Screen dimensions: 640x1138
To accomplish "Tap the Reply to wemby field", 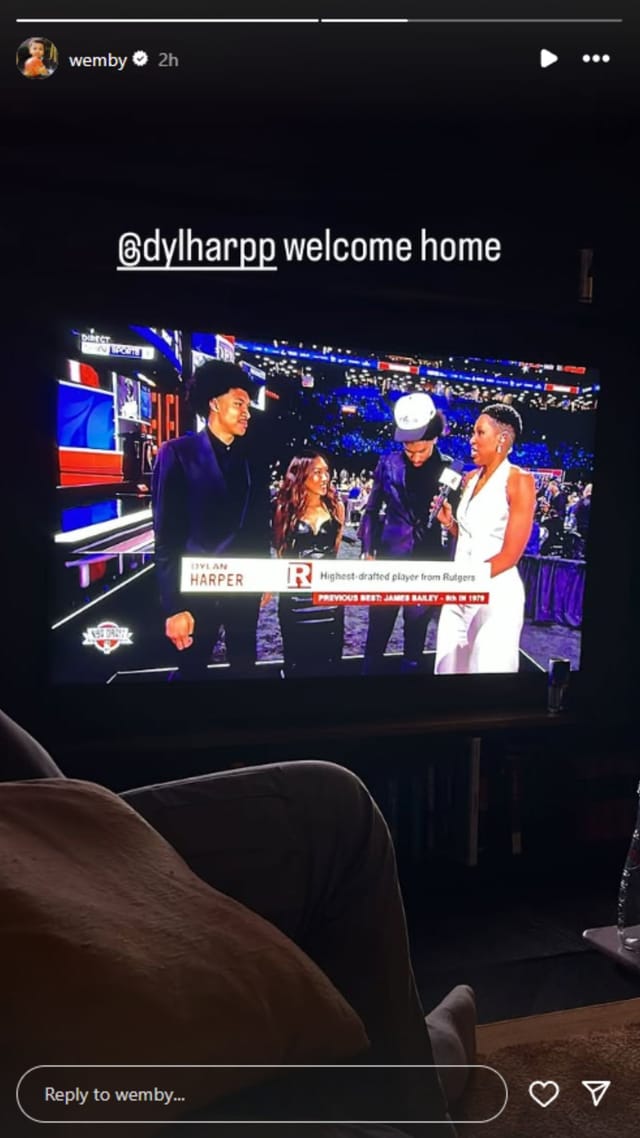I will 260,1094.
